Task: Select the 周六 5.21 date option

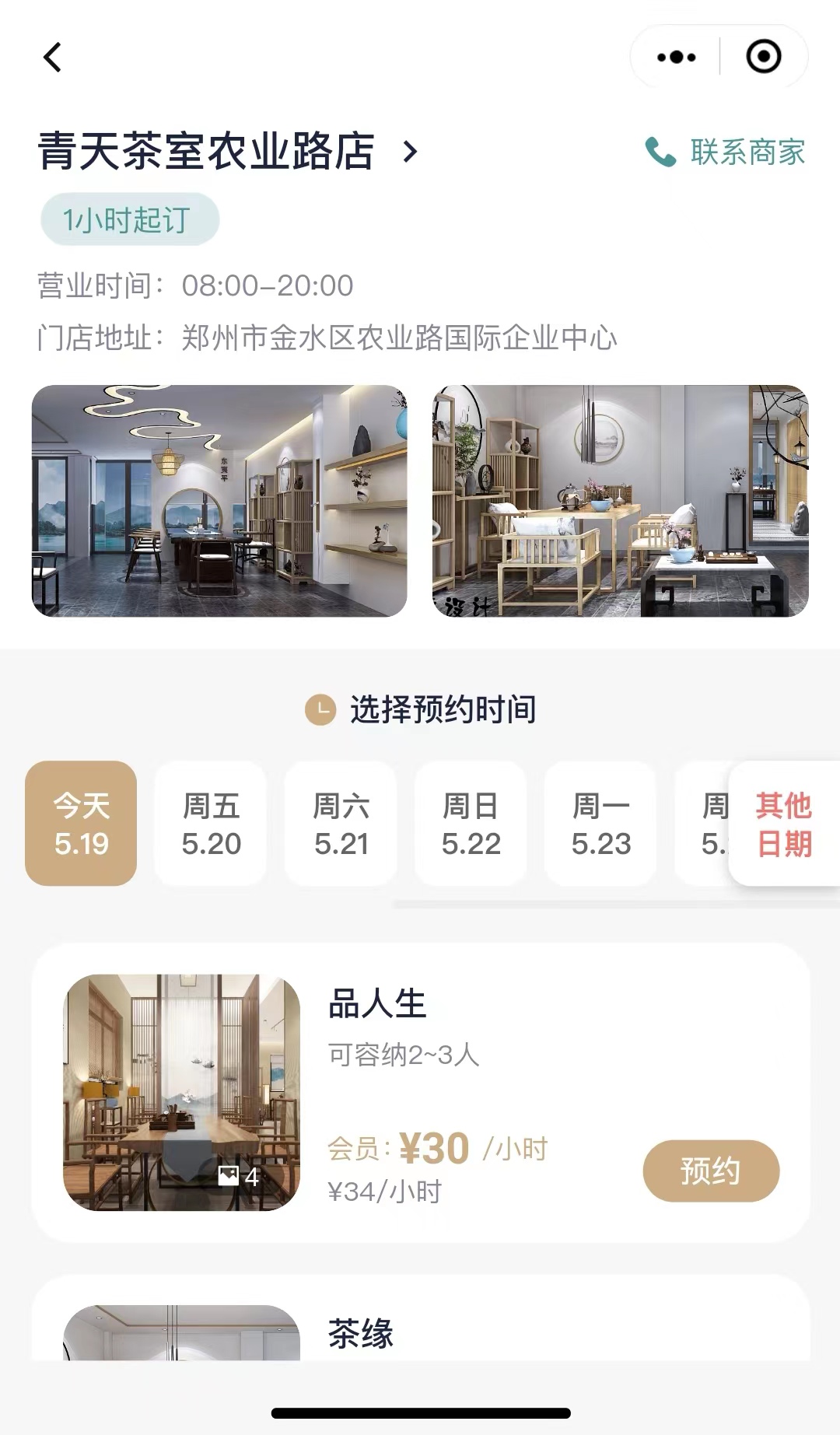Action: [341, 824]
